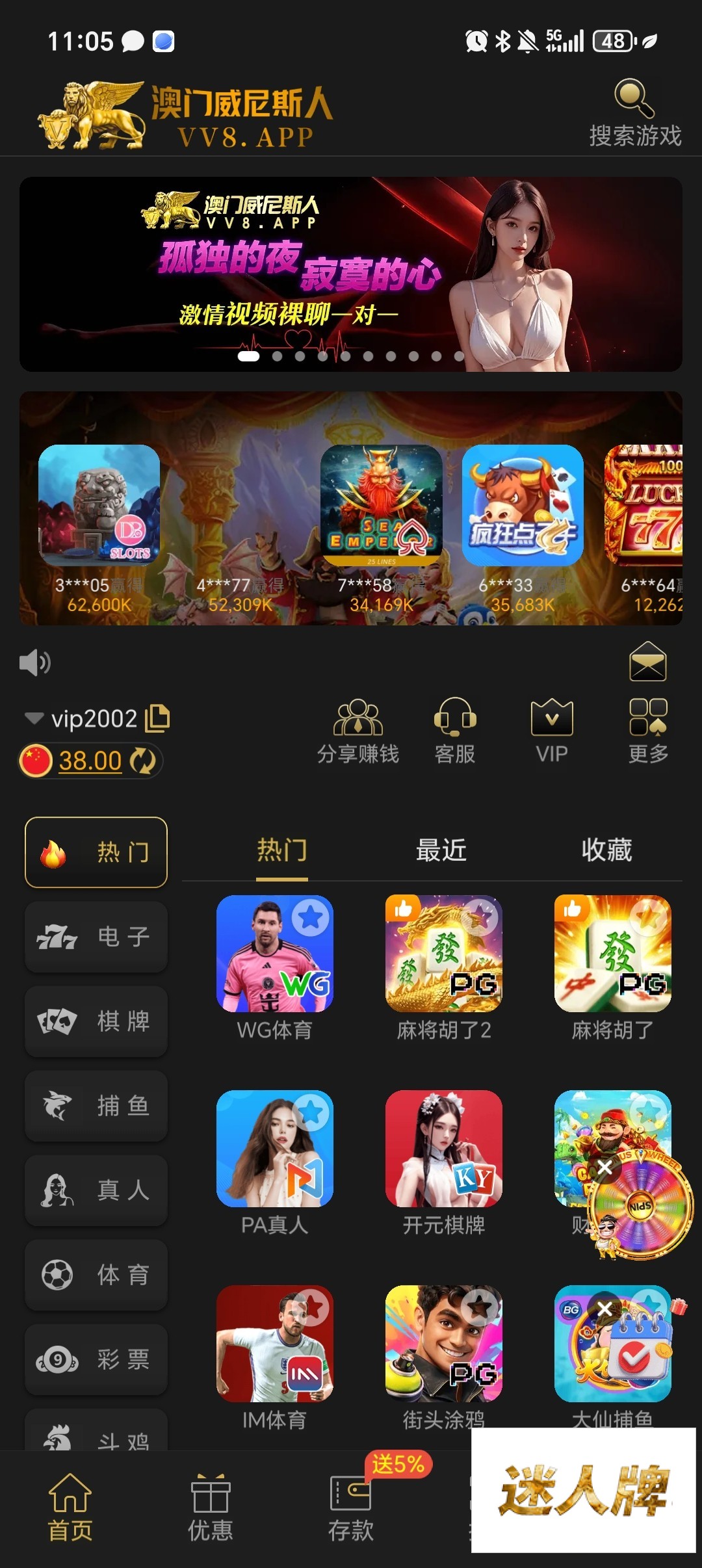The image size is (702, 1568).
Task: Dismiss the floating spin wheel
Action: click(x=604, y=1167)
